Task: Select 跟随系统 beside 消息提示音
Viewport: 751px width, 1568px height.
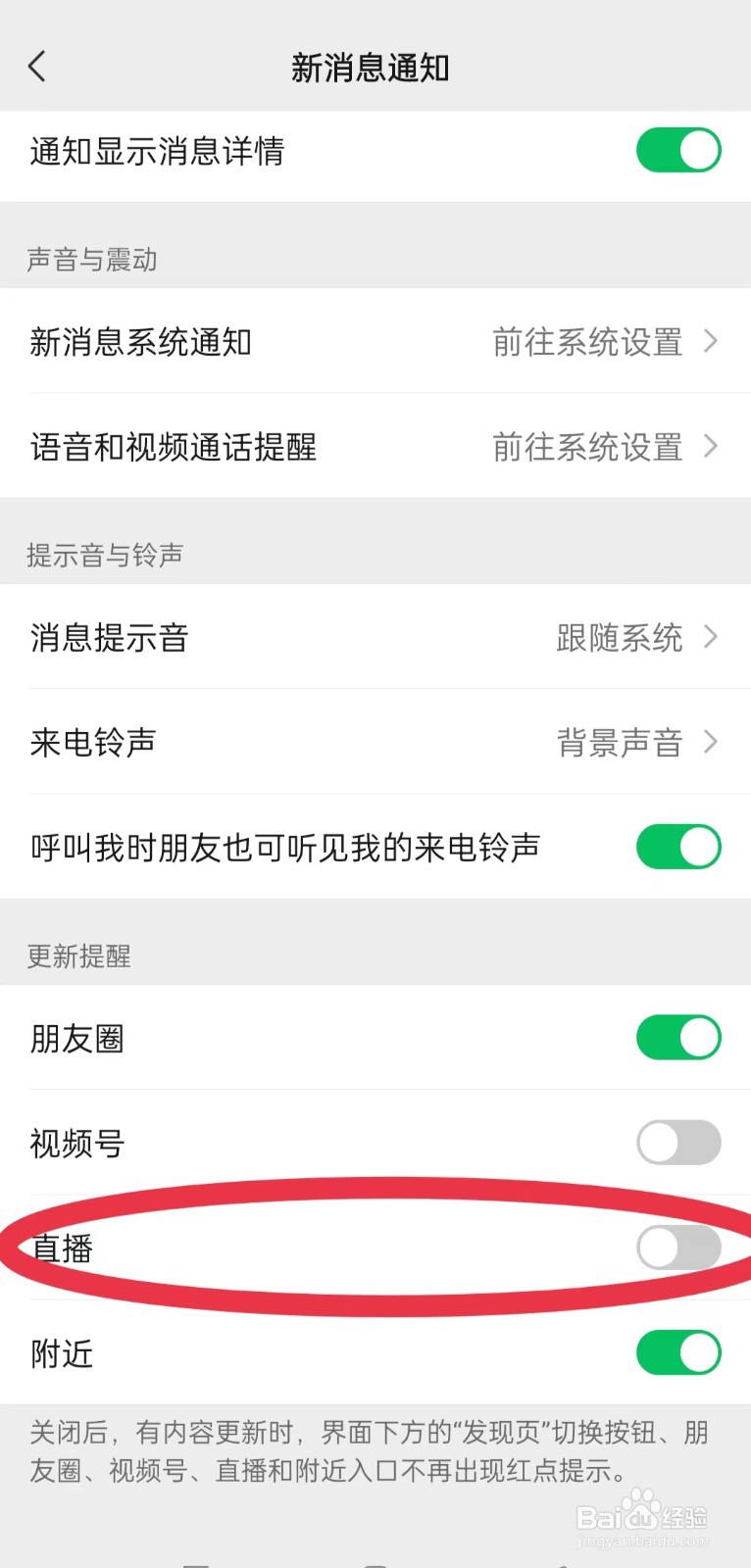Action: pyautogui.click(x=620, y=637)
